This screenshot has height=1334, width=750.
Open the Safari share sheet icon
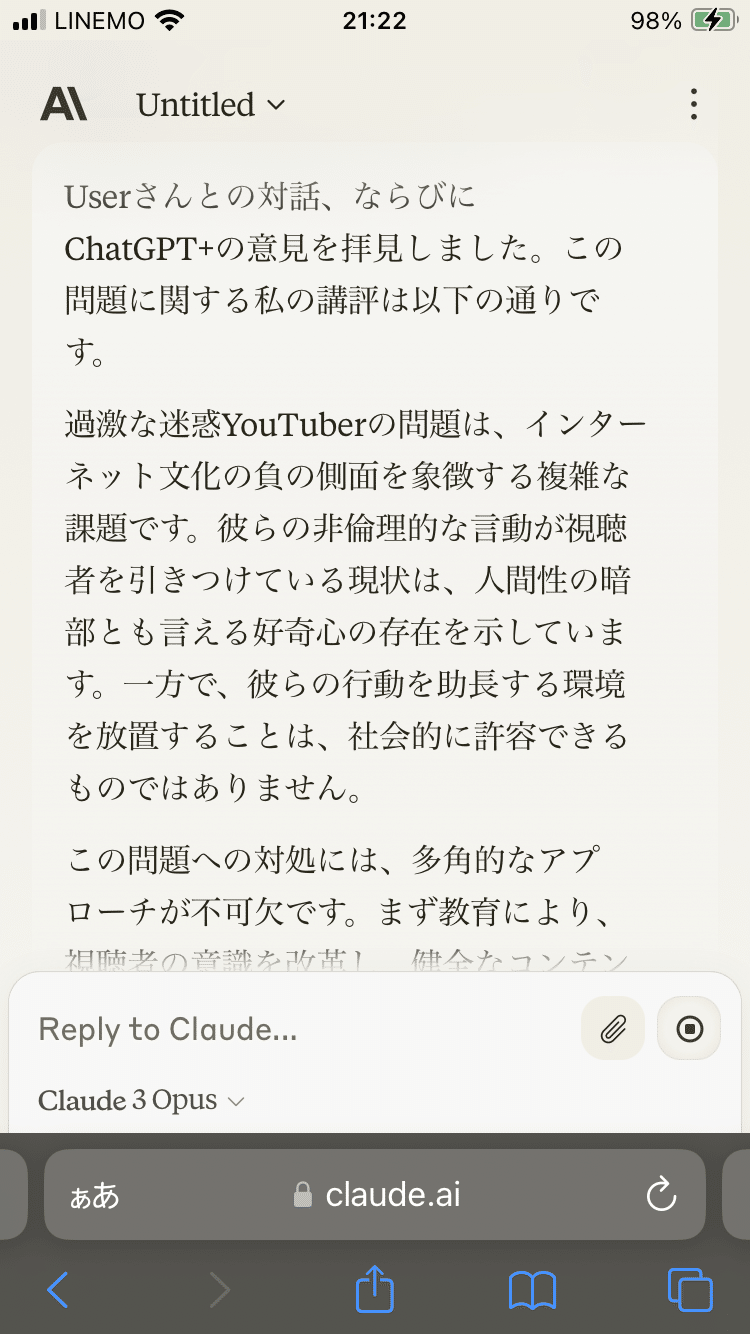tap(374, 1289)
